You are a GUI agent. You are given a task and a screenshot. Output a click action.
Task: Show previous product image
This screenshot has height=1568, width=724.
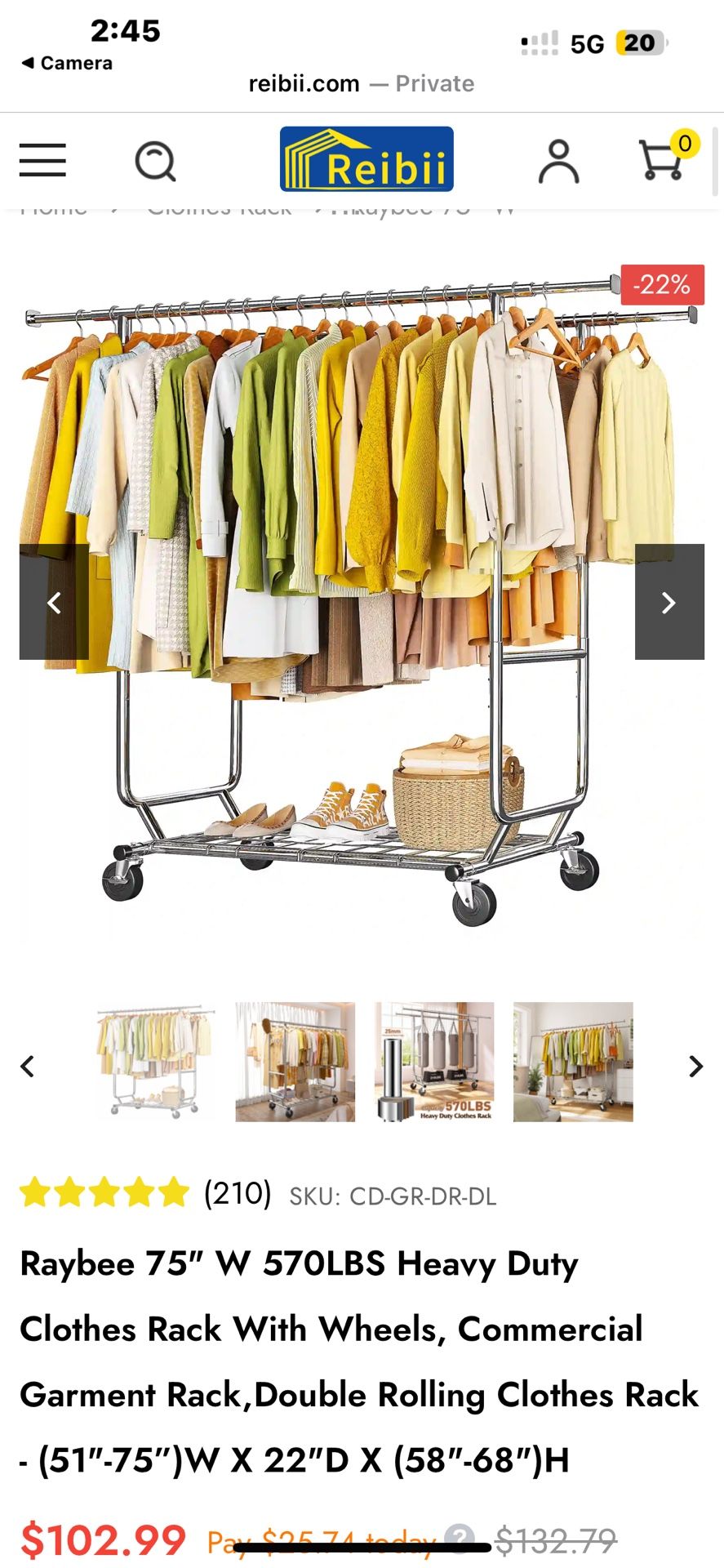pyautogui.click(x=54, y=602)
